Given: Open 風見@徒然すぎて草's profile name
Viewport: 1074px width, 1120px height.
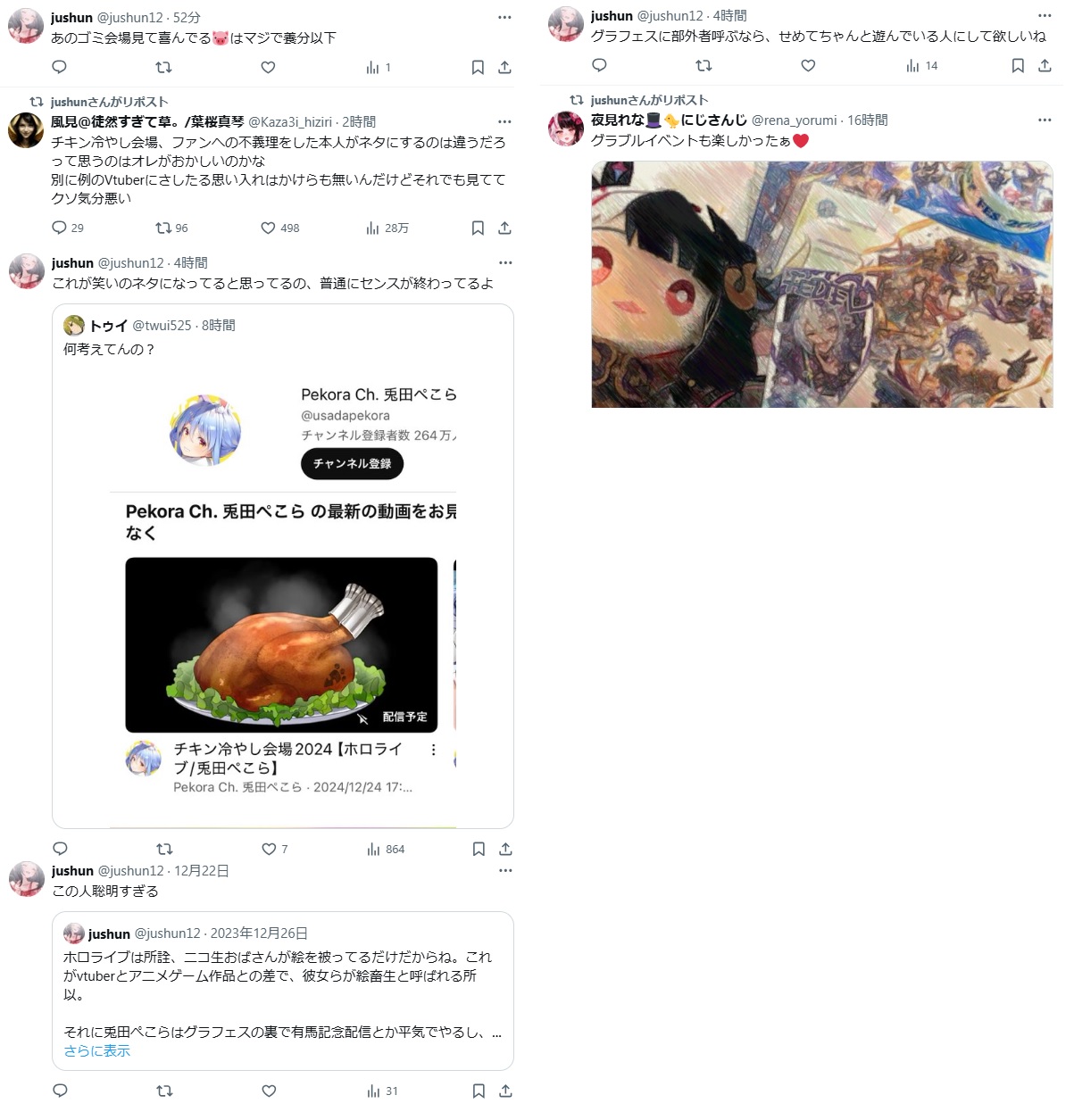Looking at the screenshot, I should 147,121.
